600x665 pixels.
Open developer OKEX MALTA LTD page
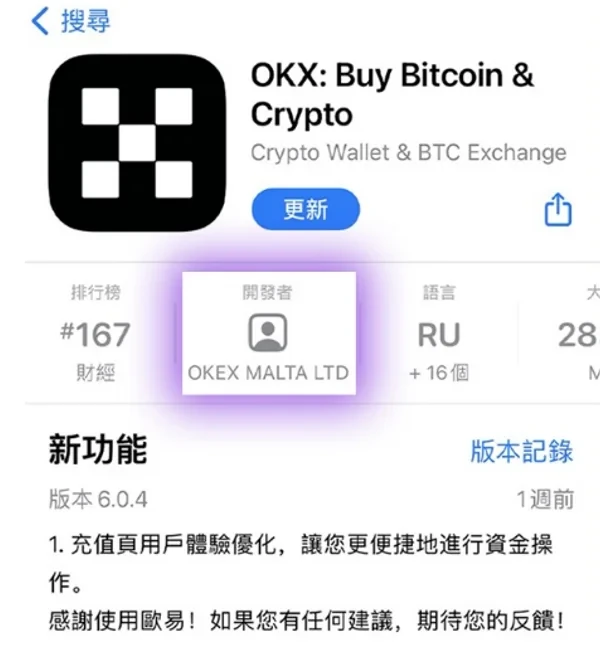(268, 334)
